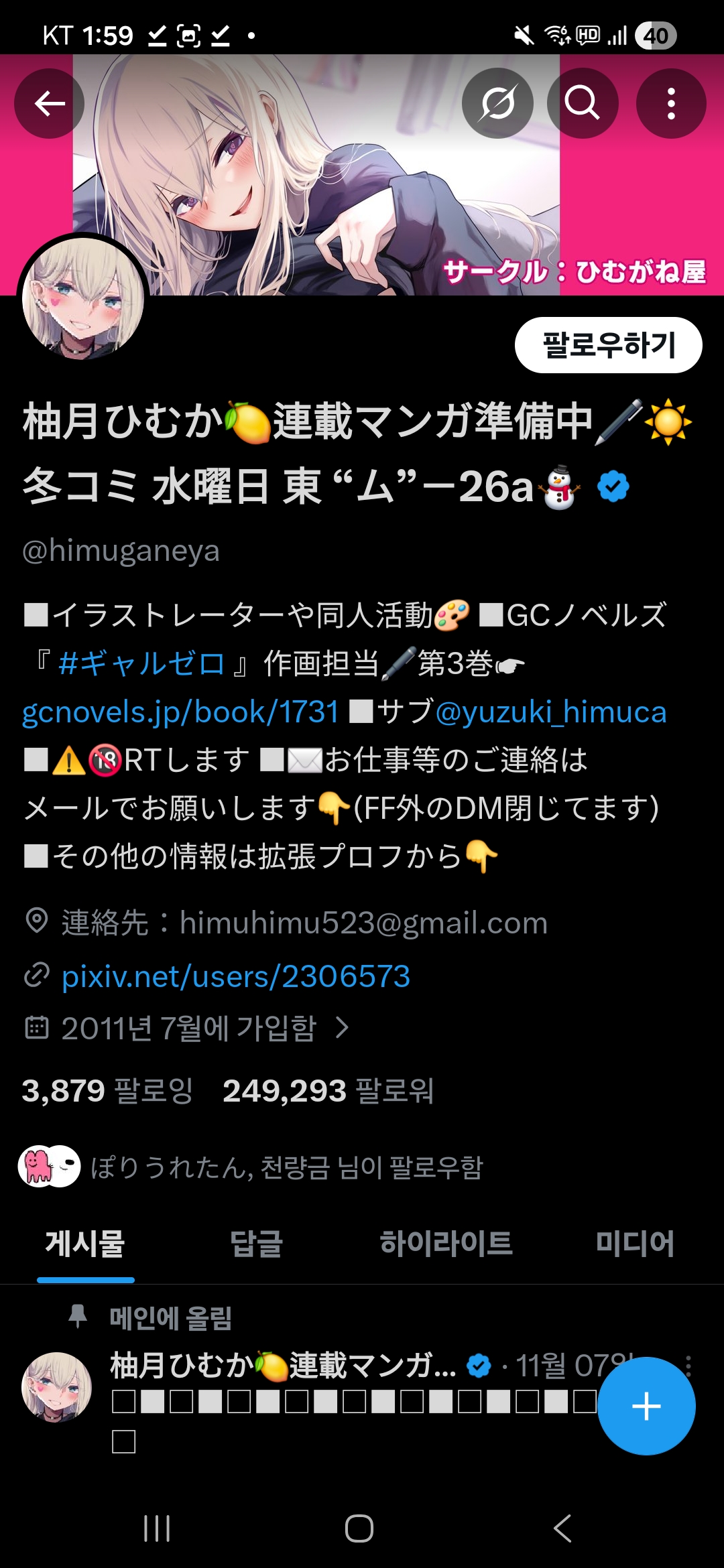Open the gcnovels.jp/book/1731 link
The height and width of the screenshot is (1568, 724).
[x=181, y=712]
